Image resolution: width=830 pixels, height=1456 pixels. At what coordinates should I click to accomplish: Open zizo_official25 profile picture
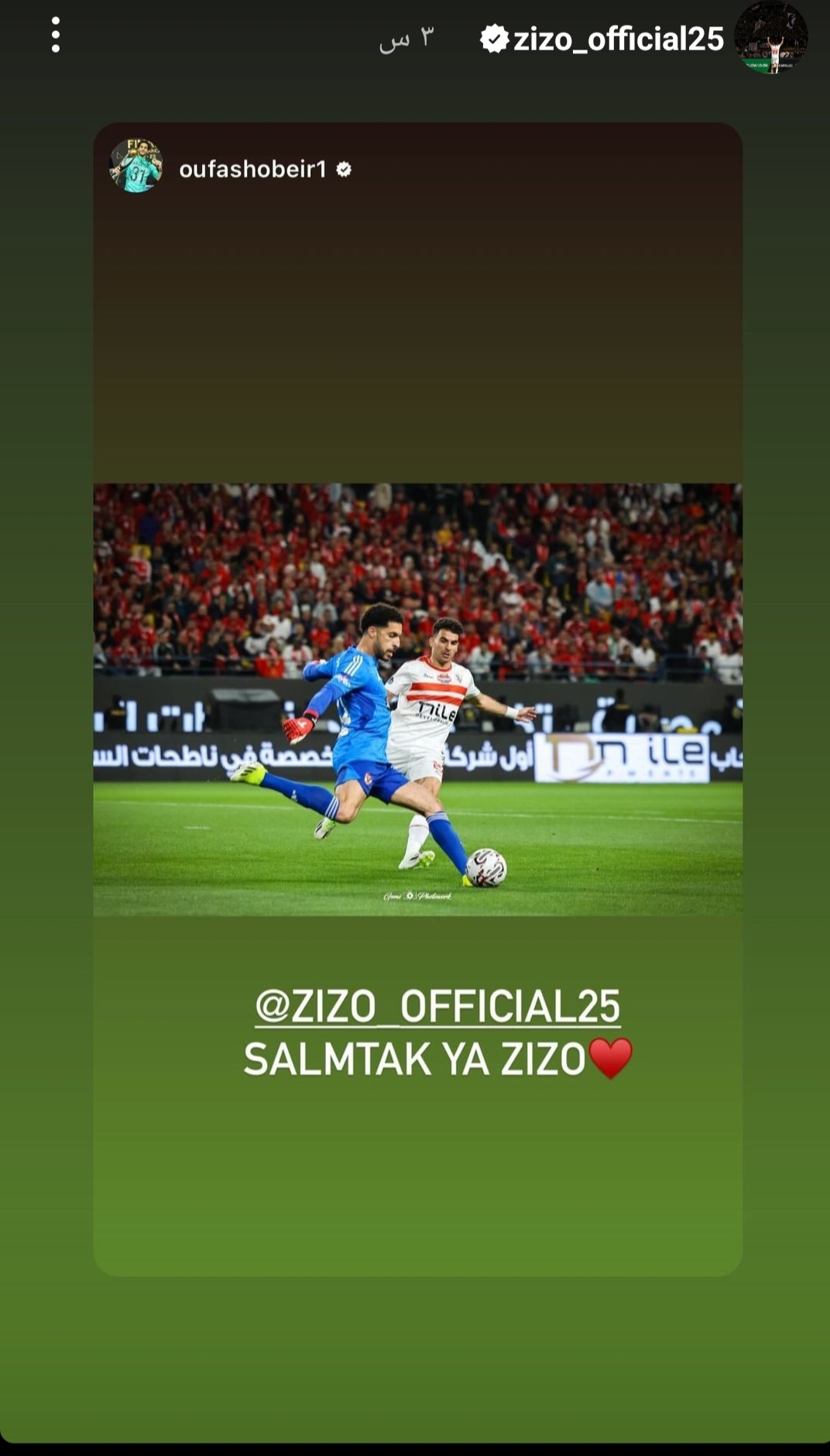(x=770, y=37)
